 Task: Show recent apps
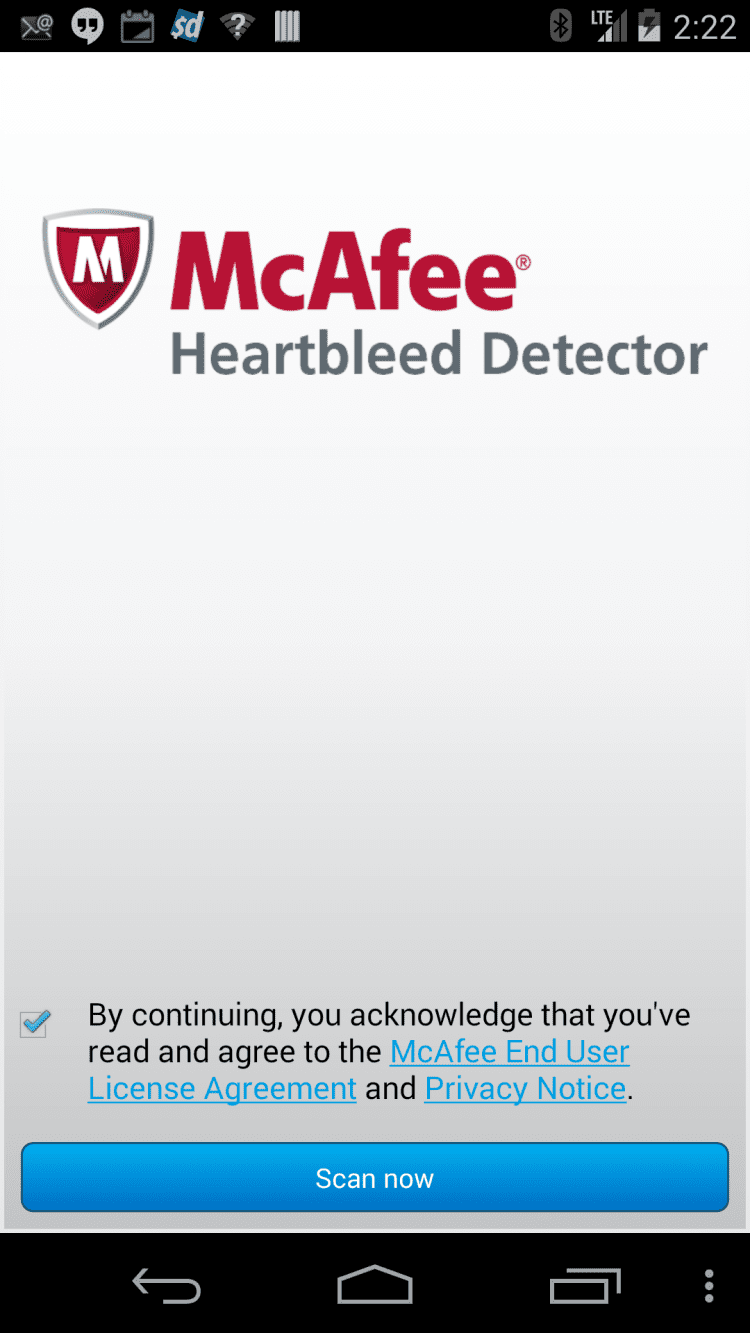click(x=584, y=1285)
